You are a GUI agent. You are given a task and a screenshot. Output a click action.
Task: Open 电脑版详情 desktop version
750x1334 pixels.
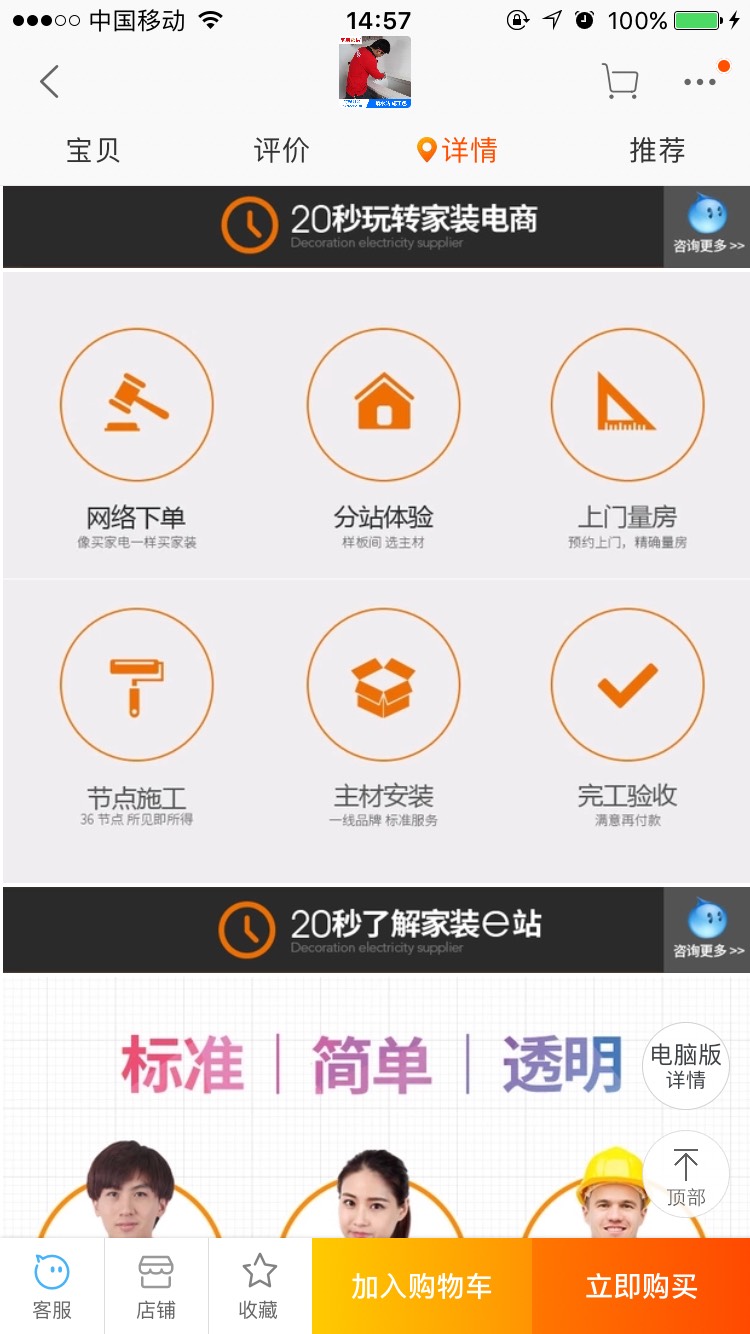pyautogui.click(x=686, y=1066)
